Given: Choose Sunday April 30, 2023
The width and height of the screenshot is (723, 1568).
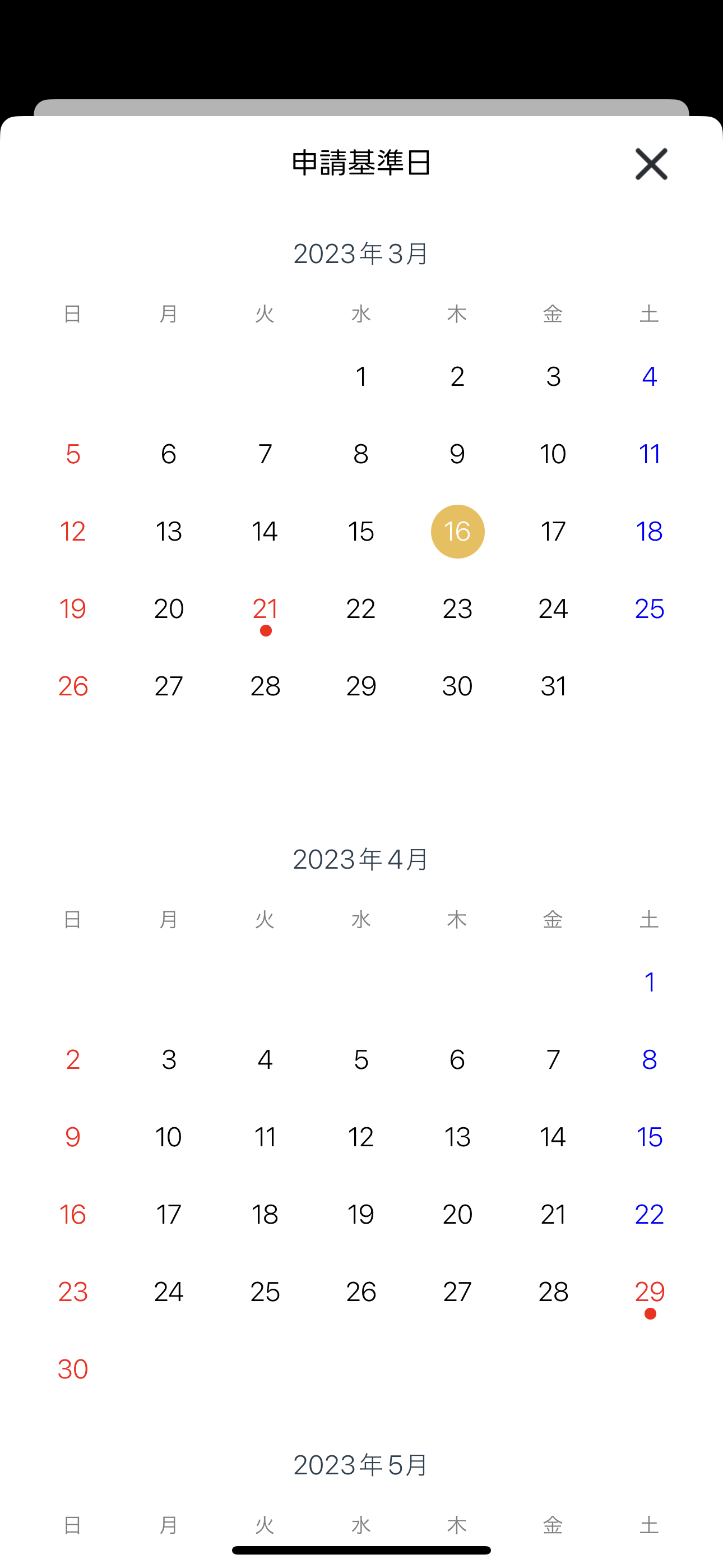Looking at the screenshot, I should [x=73, y=1369].
